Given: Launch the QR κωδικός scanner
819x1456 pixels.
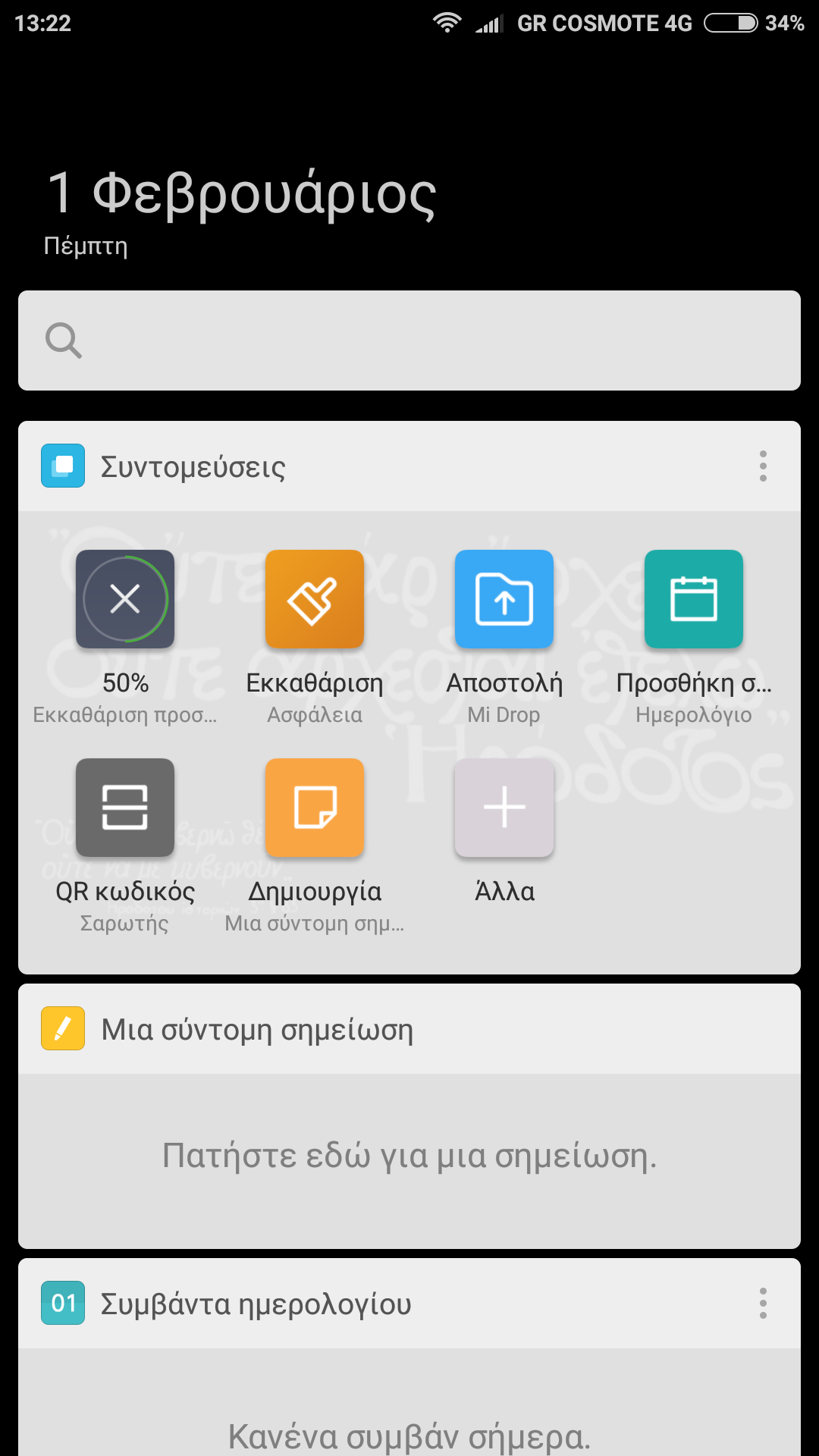Looking at the screenshot, I should point(125,808).
